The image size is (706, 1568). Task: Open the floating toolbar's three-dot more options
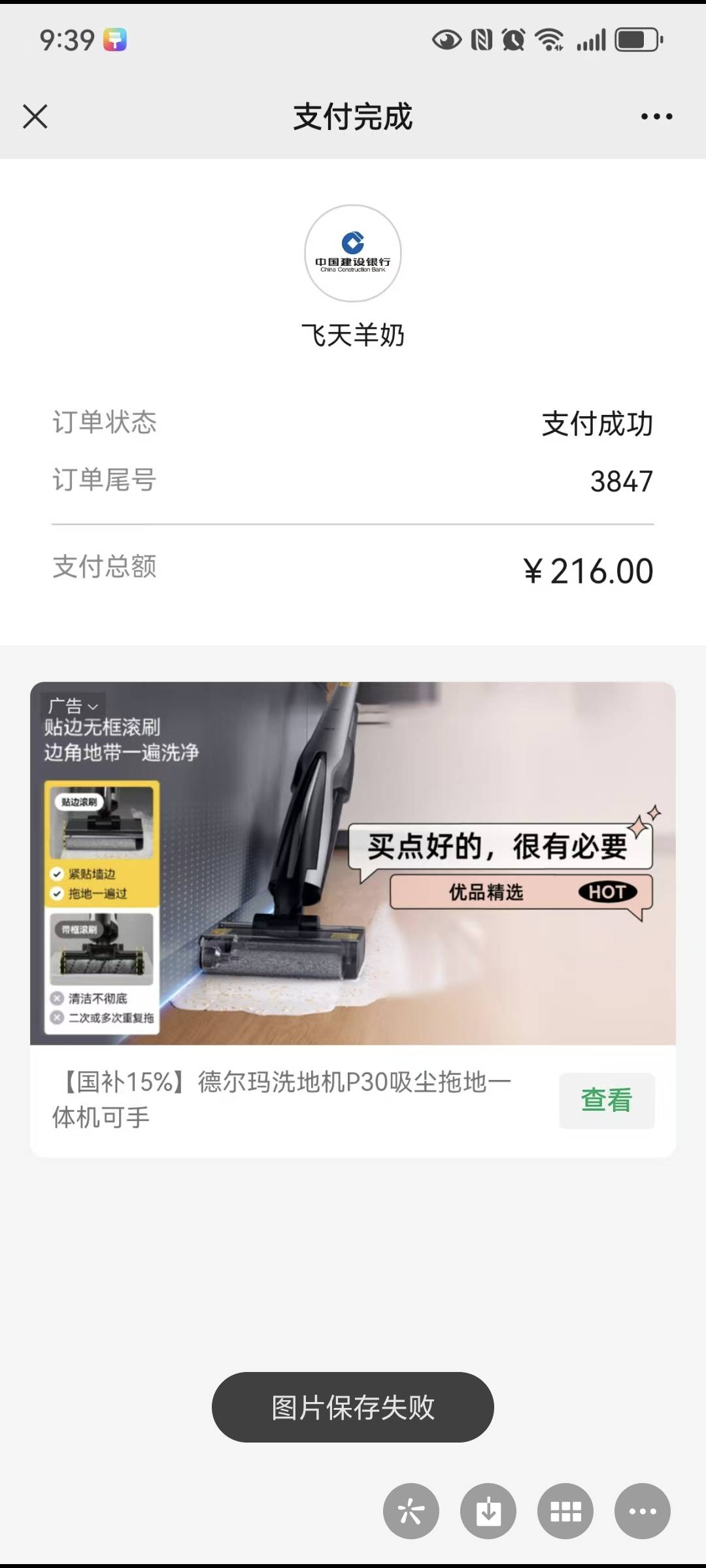[x=643, y=1511]
